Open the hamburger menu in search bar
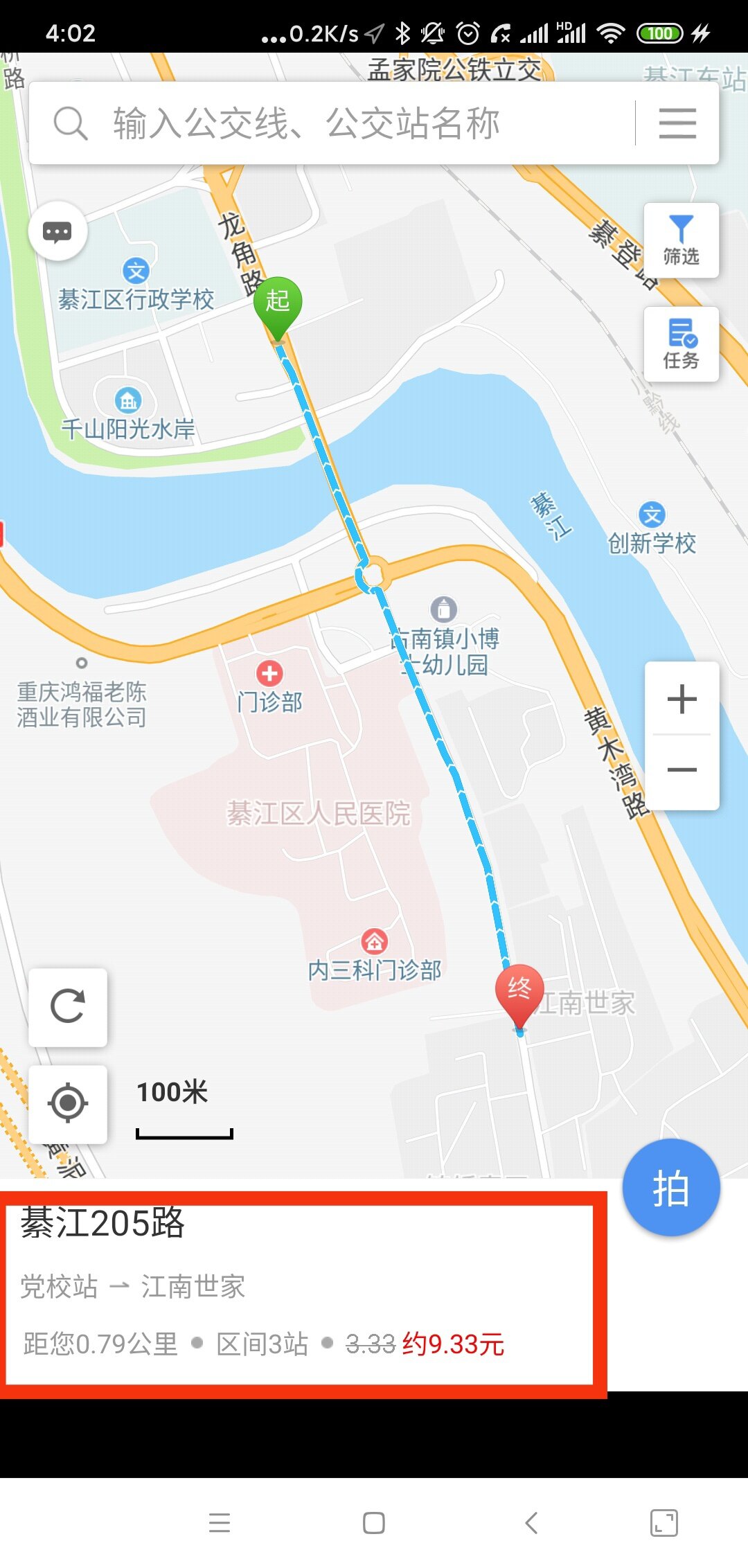Viewport: 748px width, 1568px height. [677, 123]
